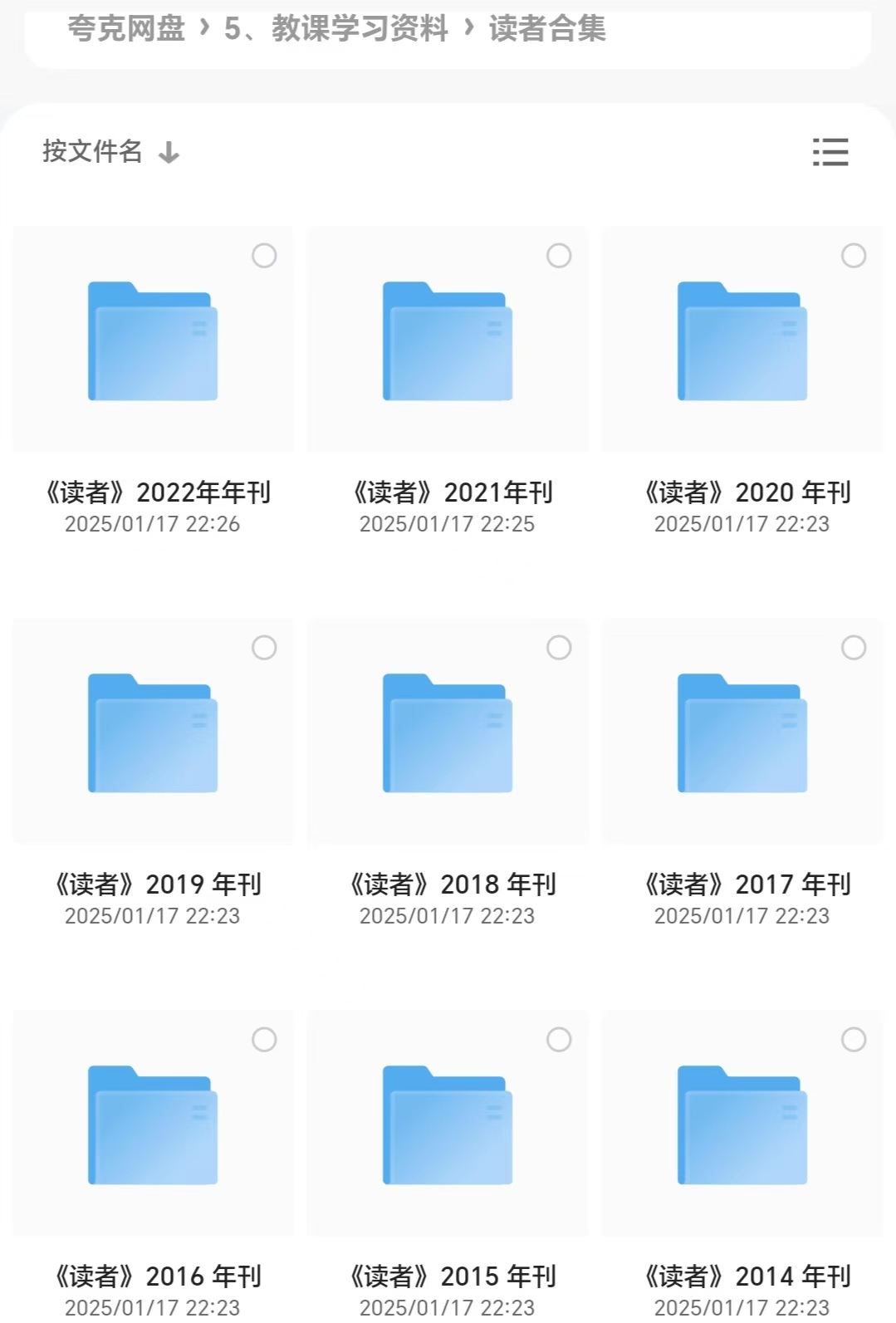
Task: Mark 《读者》2019 年刊 folder as selected
Action: pyautogui.click(x=264, y=648)
